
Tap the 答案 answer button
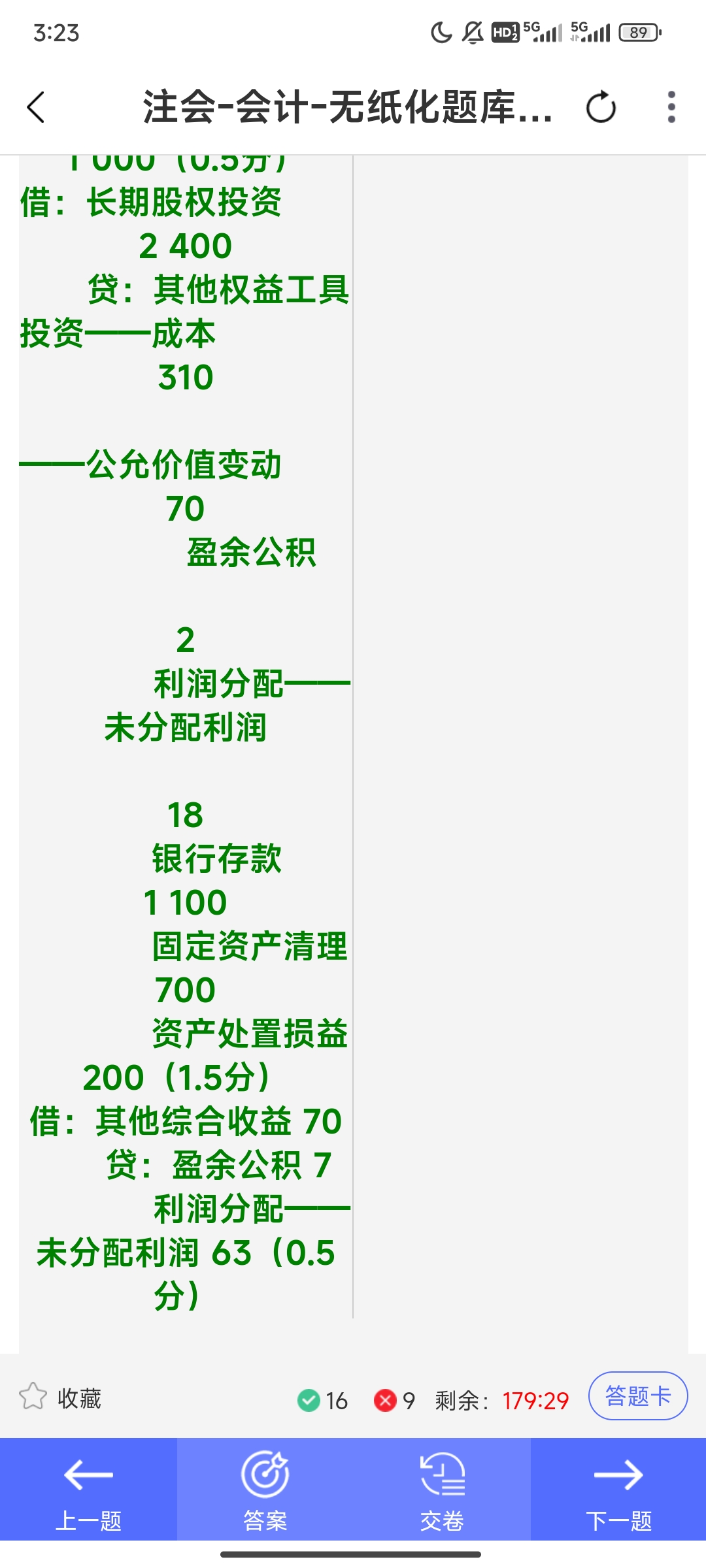(x=265, y=1489)
